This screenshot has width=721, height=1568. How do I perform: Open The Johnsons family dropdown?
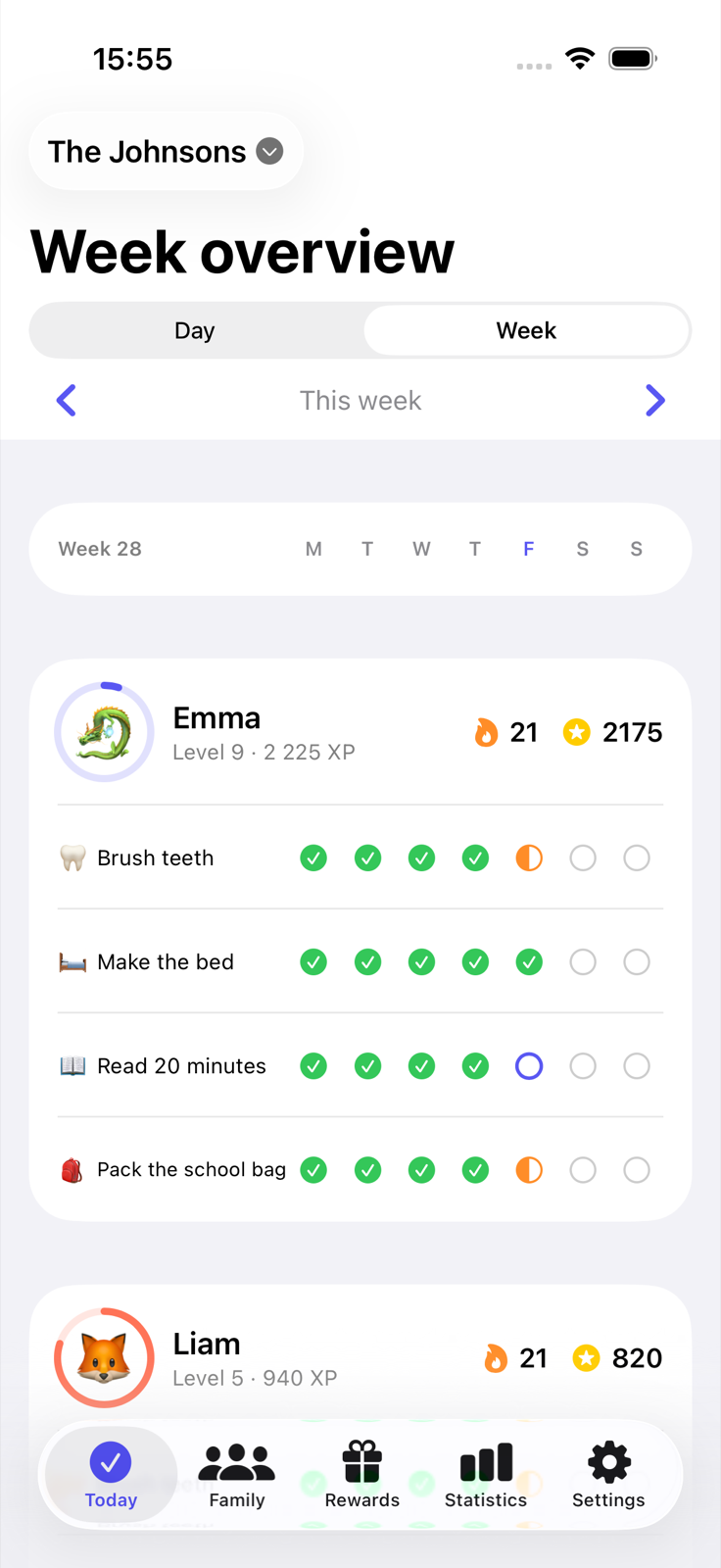pos(166,151)
